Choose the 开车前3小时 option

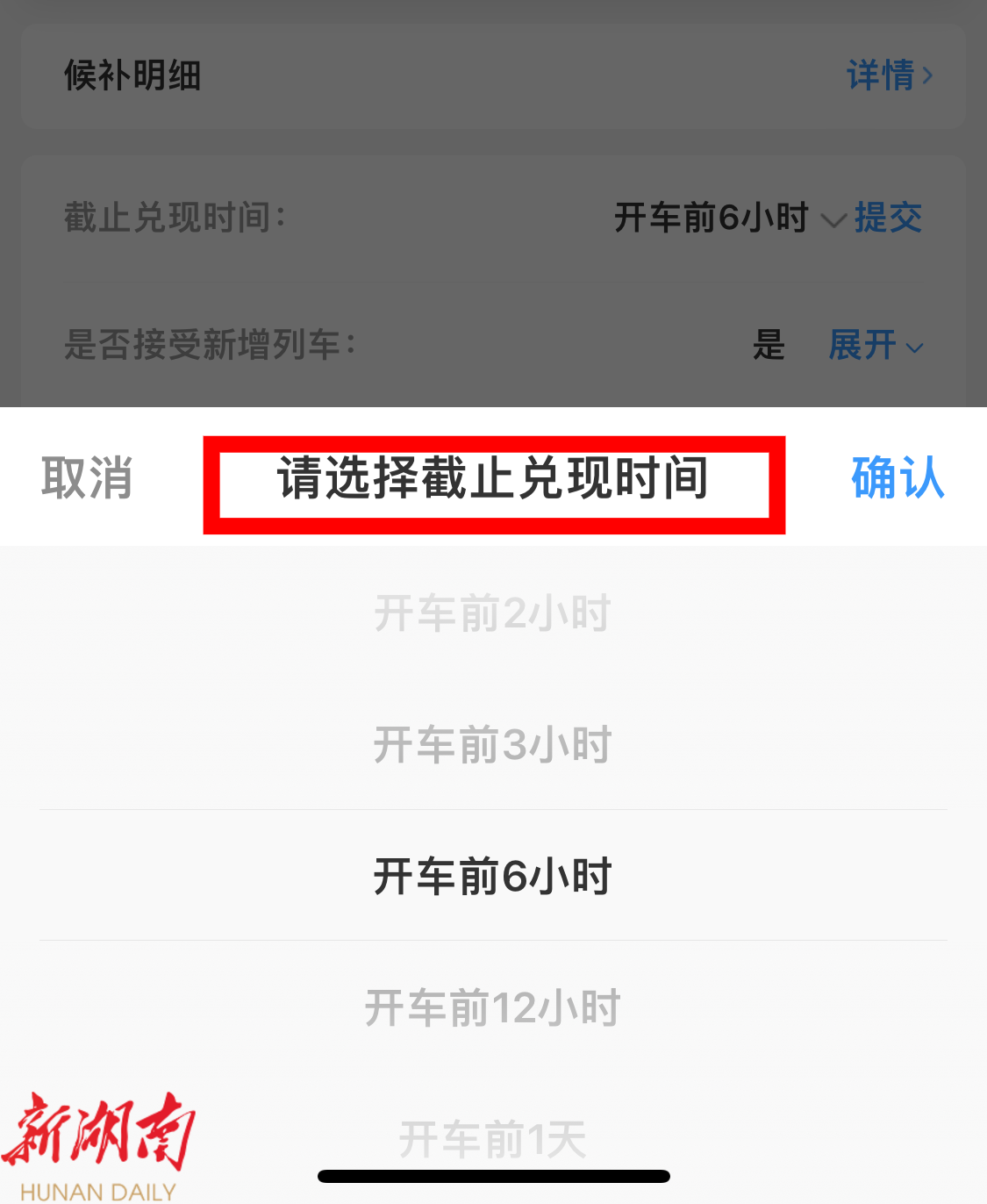coord(492,745)
